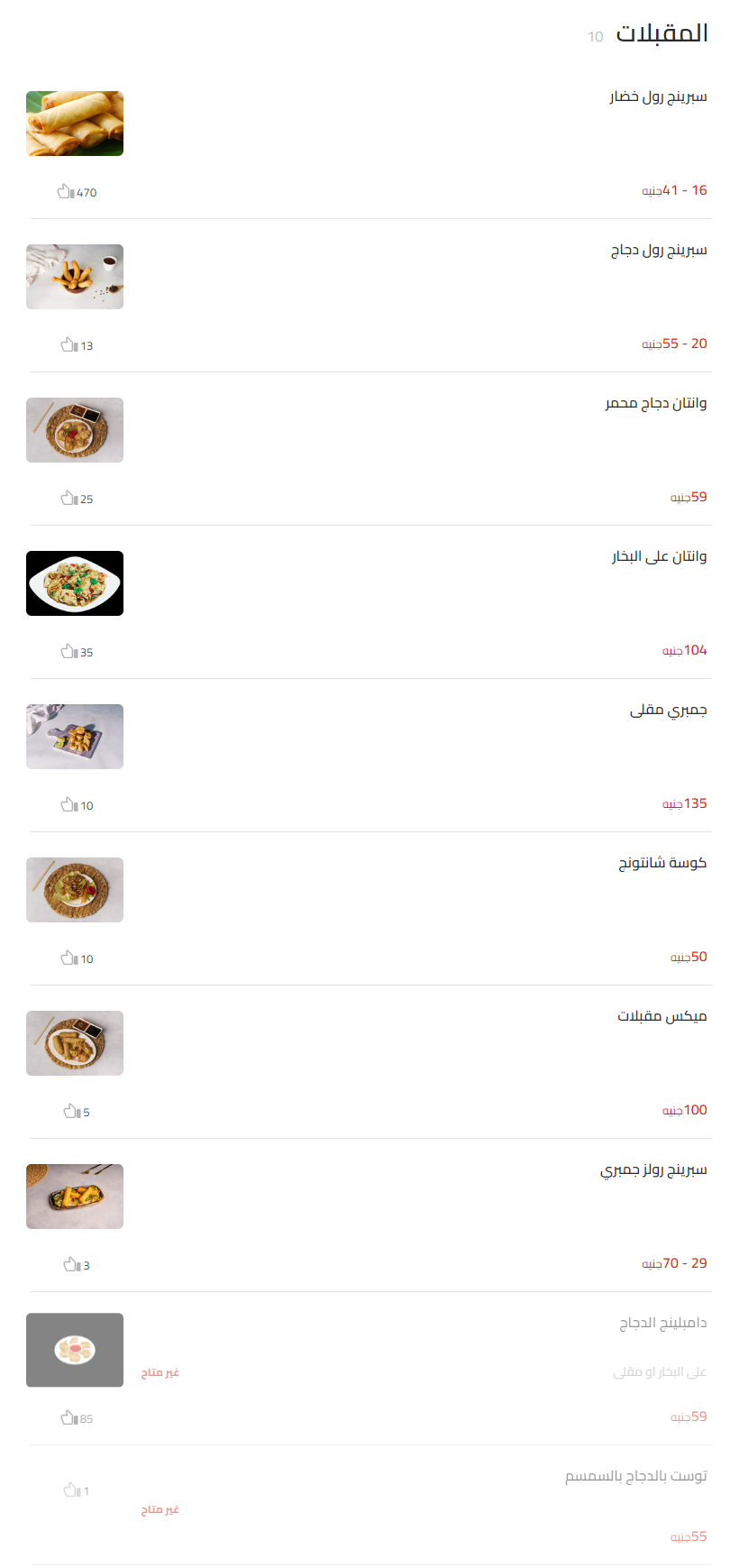
Task: Click the like icon for كوسة شانتونج
Action: coord(67,958)
